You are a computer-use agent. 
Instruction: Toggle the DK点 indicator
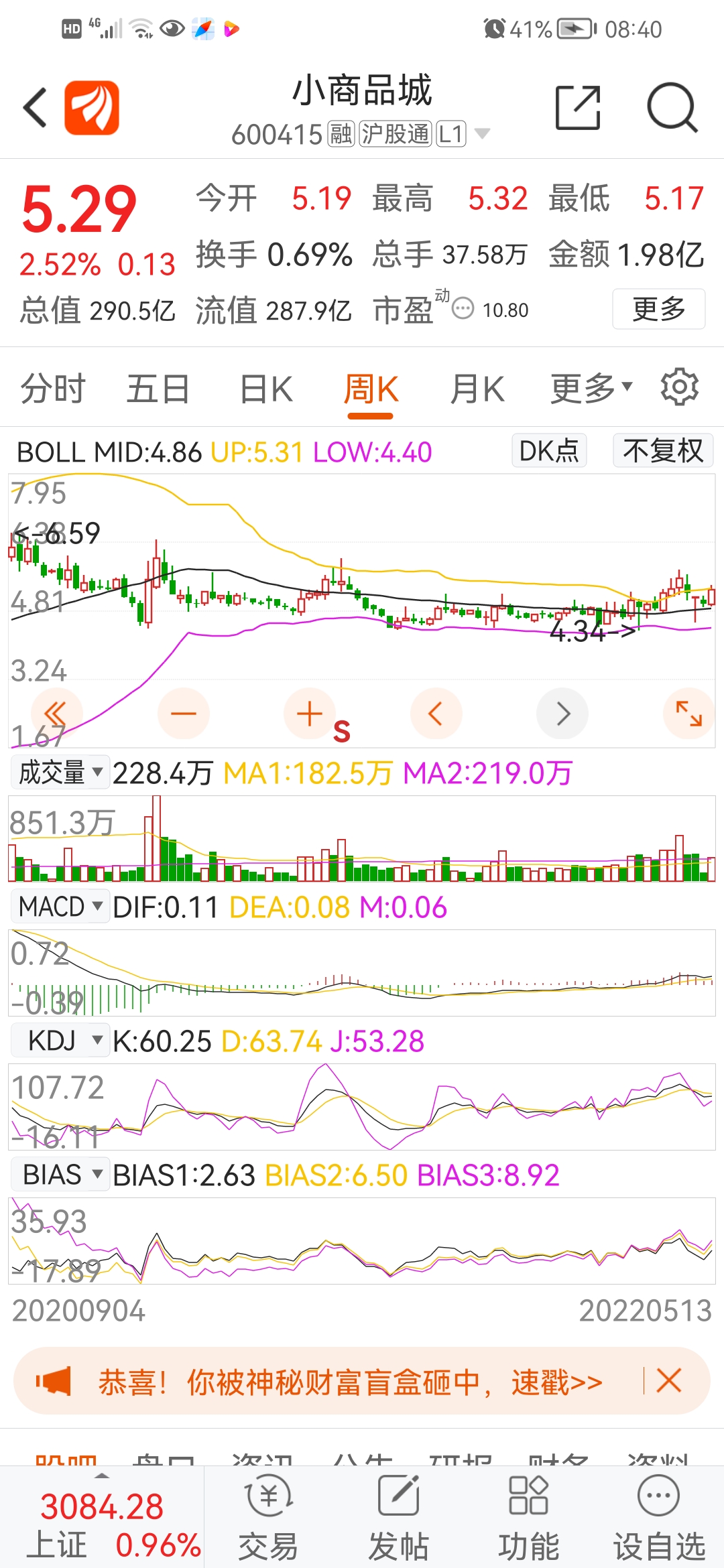[x=549, y=450]
